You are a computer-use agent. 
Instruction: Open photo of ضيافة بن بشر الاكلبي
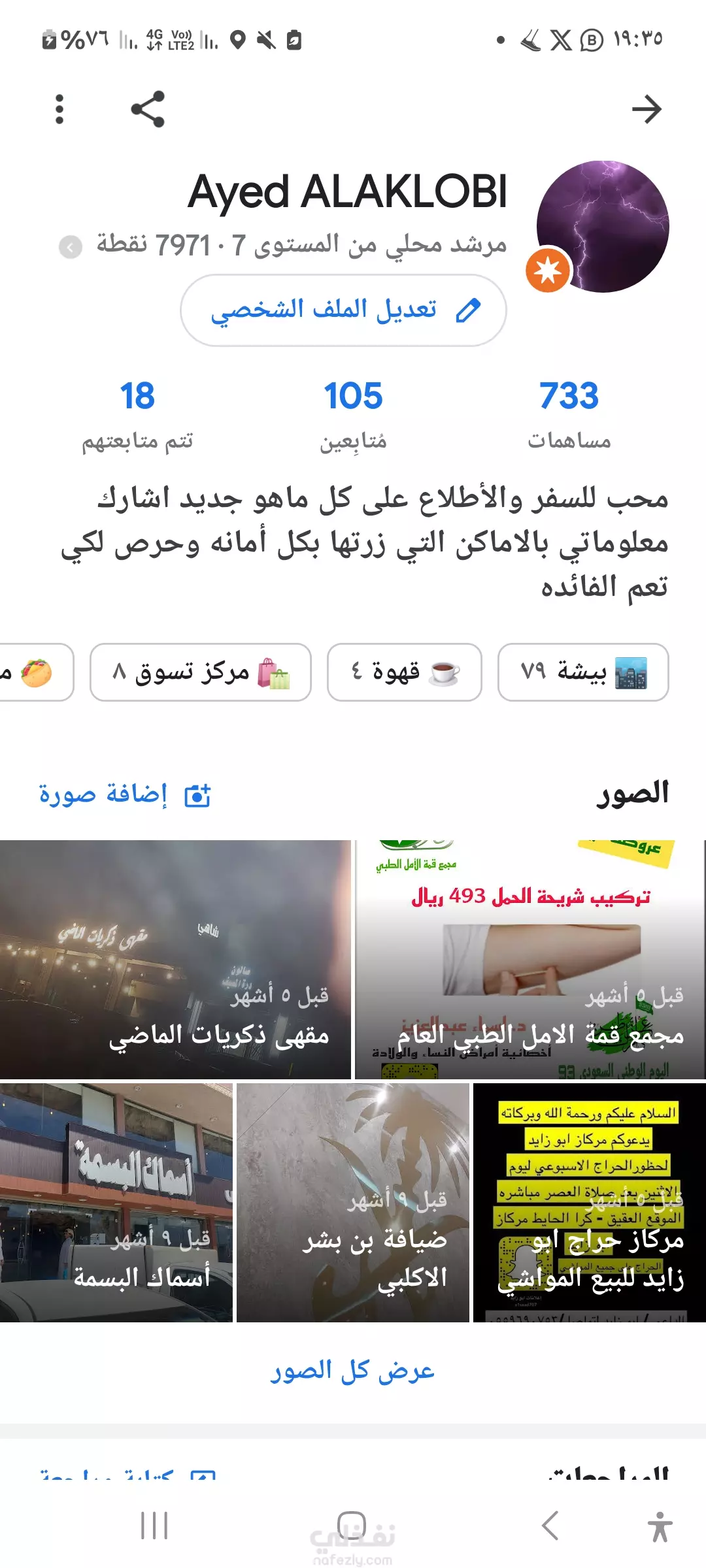[x=353, y=1202]
